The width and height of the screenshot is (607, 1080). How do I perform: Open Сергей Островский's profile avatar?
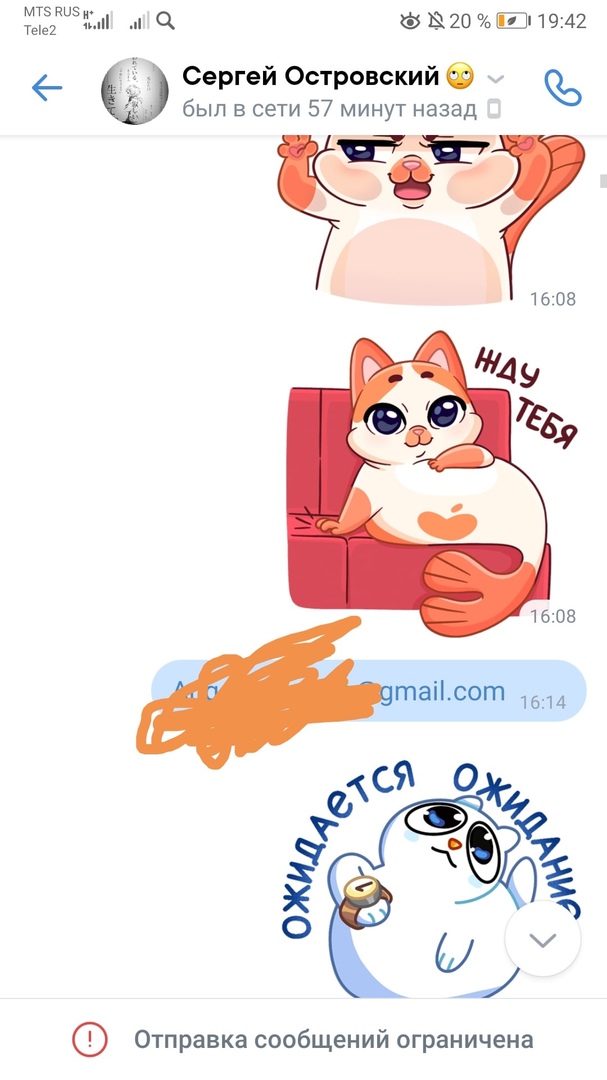click(x=134, y=90)
